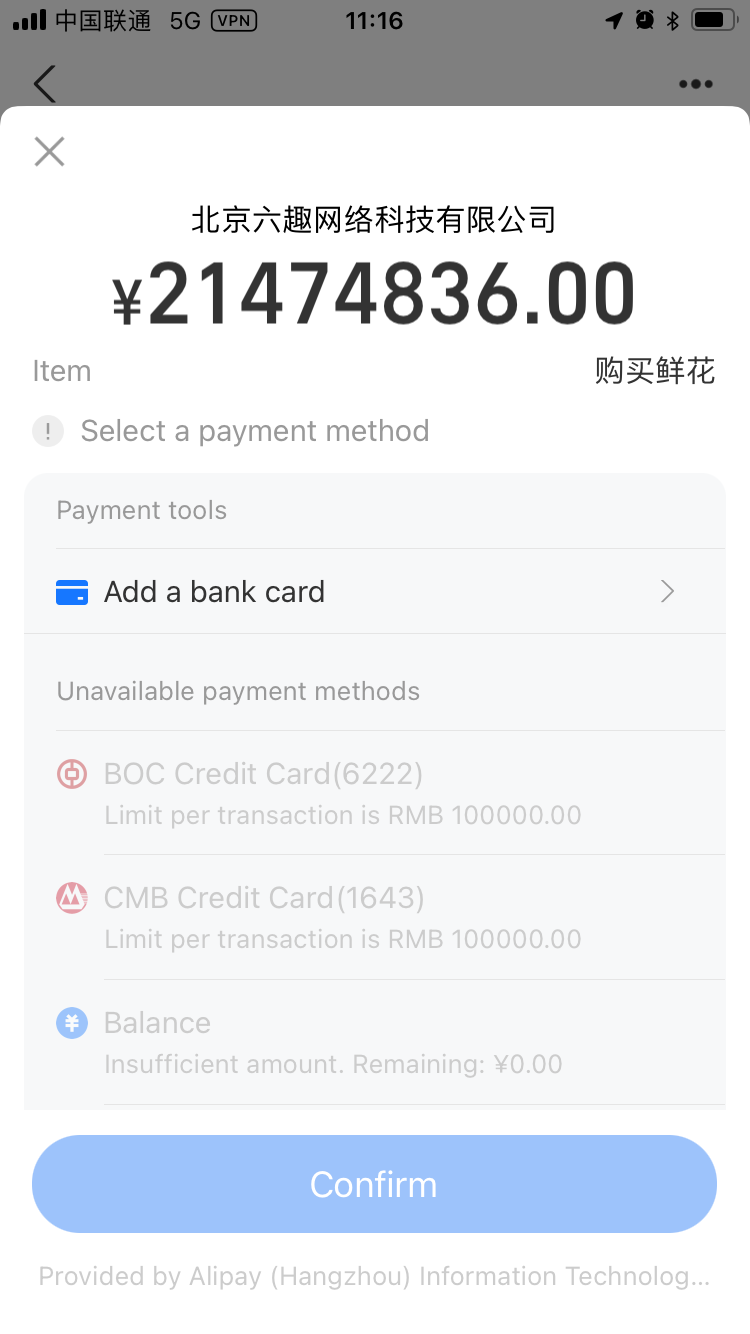Close the payment sheet with the X
The image size is (750, 1334).
49,152
